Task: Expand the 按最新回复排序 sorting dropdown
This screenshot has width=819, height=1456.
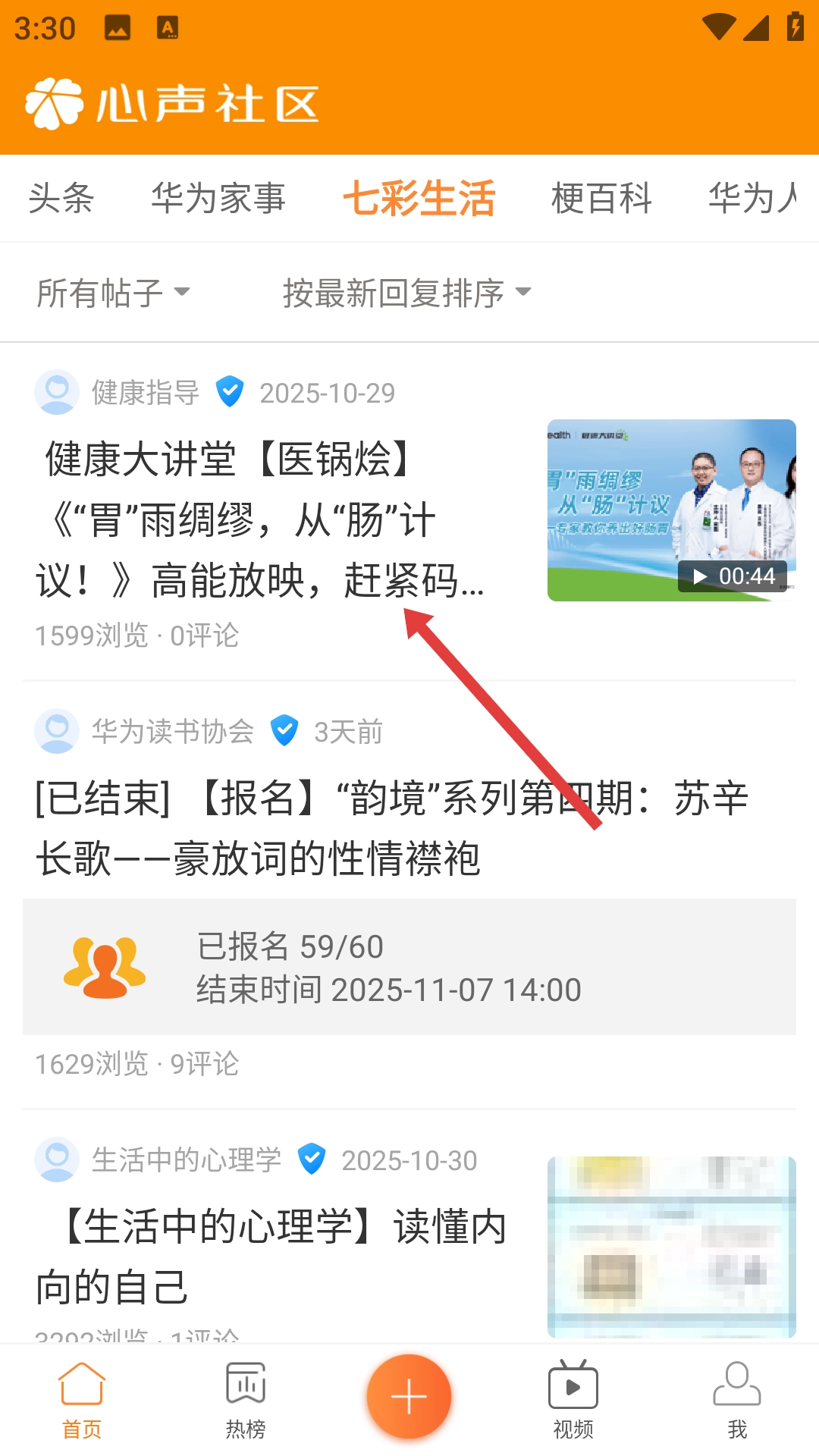Action: tap(406, 293)
